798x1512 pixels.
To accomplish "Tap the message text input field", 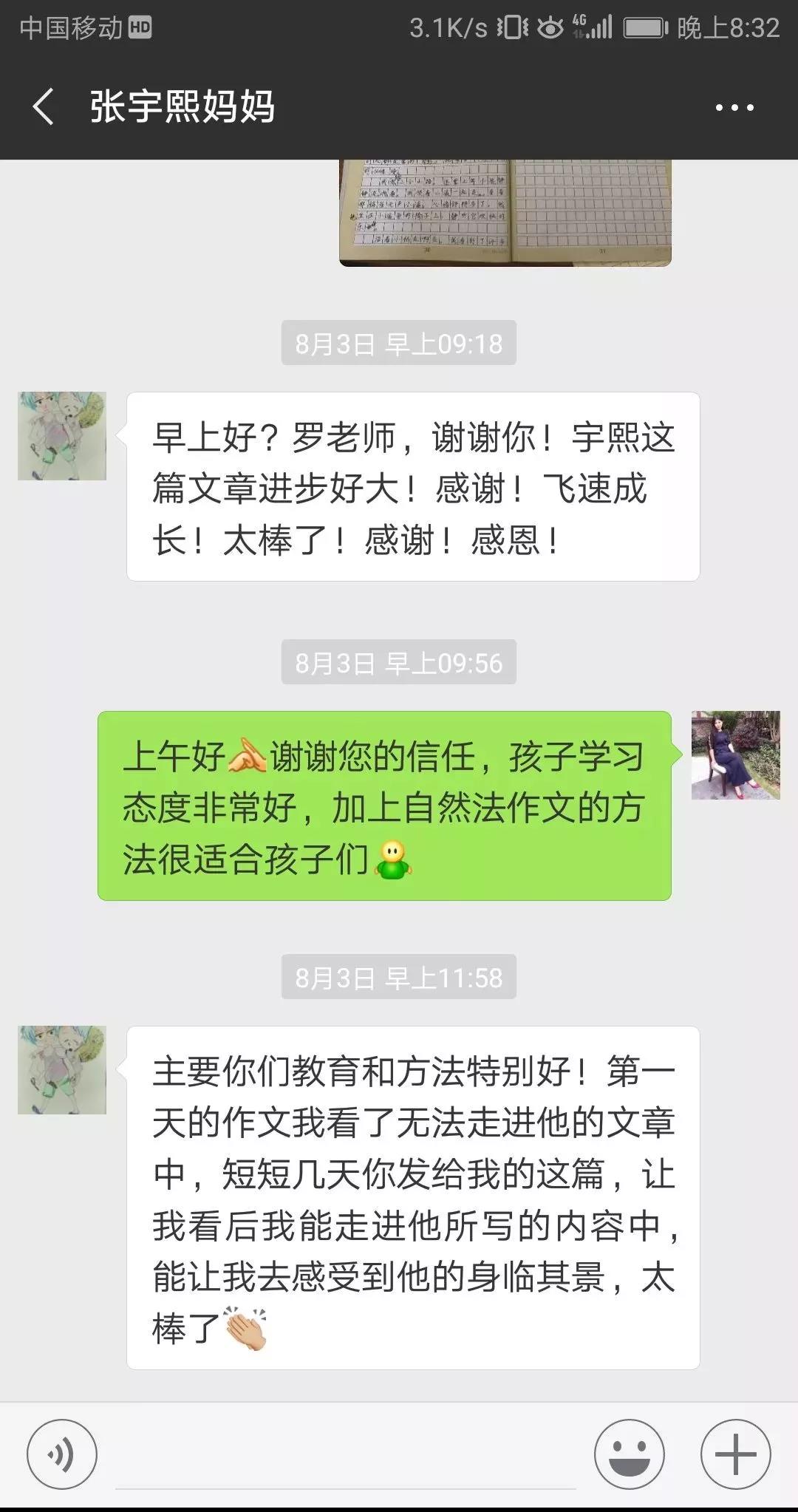I will 346,1455.
